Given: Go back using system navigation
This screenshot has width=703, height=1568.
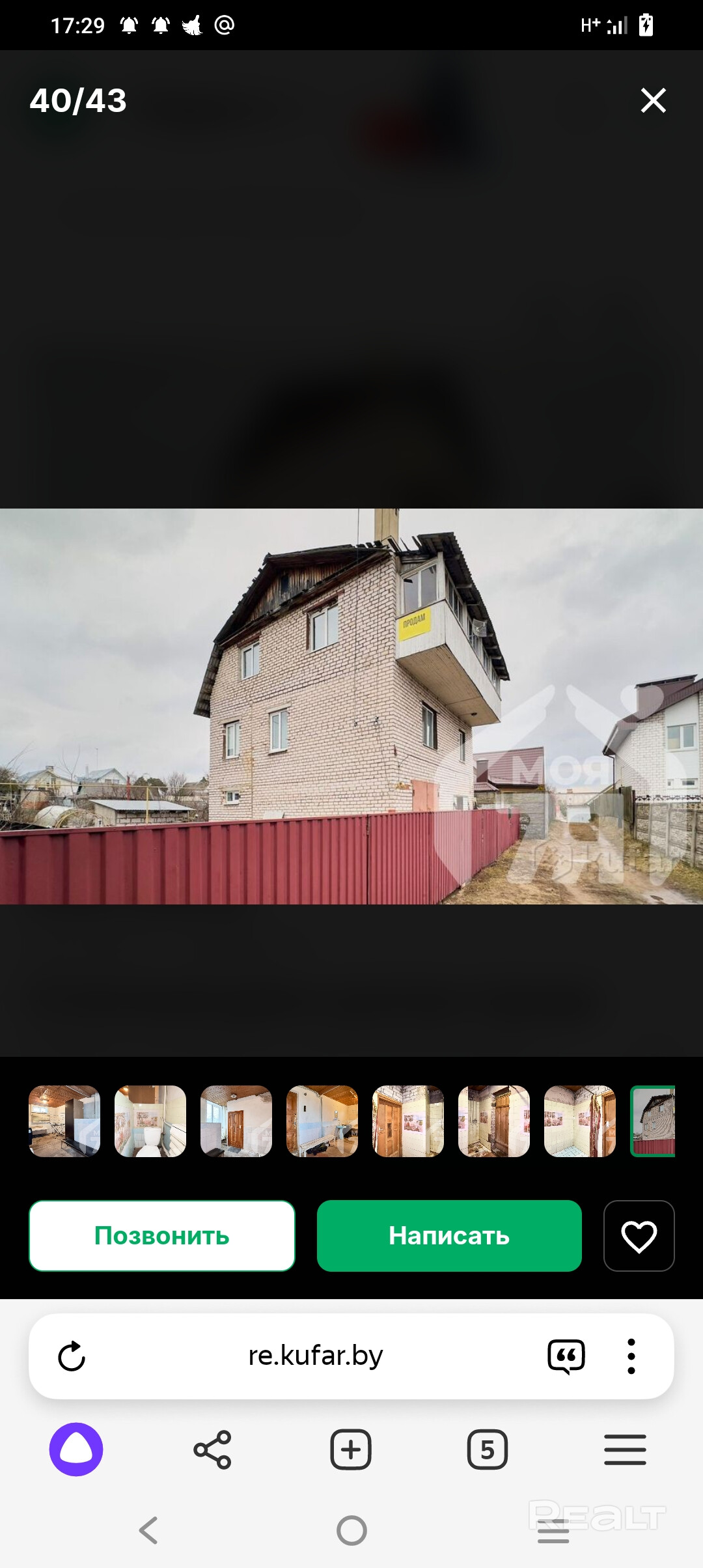Looking at the screenshot, I should (x=148, y=1530).
